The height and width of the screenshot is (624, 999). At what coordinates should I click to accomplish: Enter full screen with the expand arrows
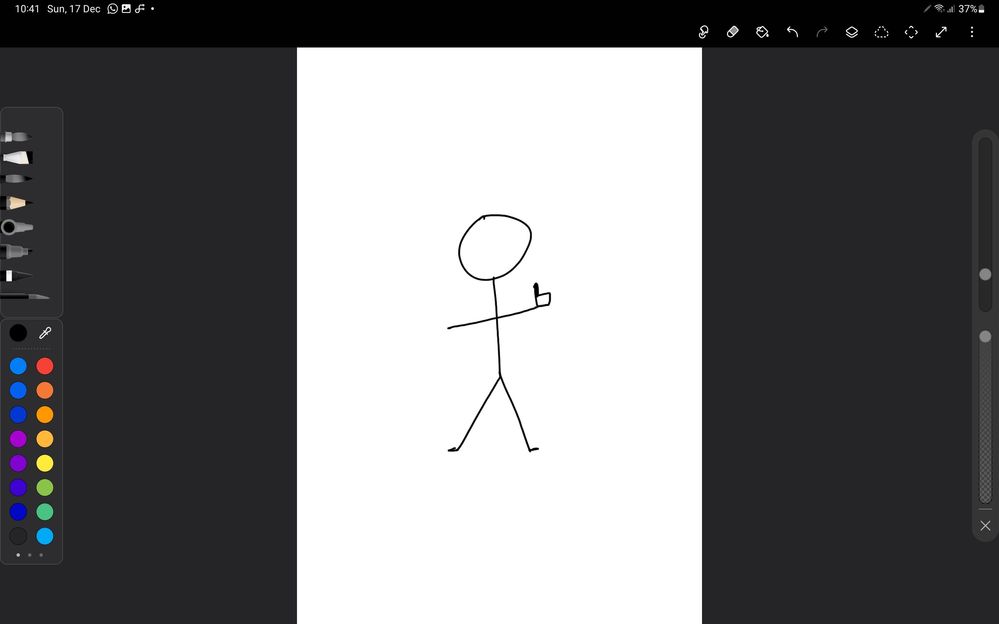(941, 32)
